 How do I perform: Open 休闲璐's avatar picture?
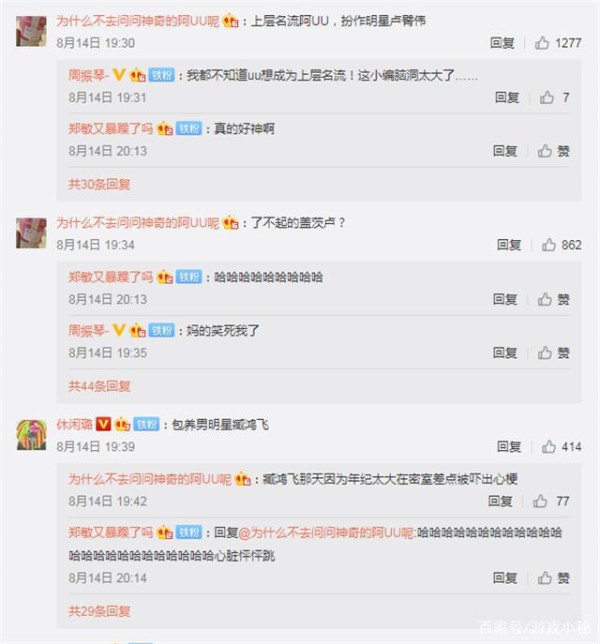31,434
